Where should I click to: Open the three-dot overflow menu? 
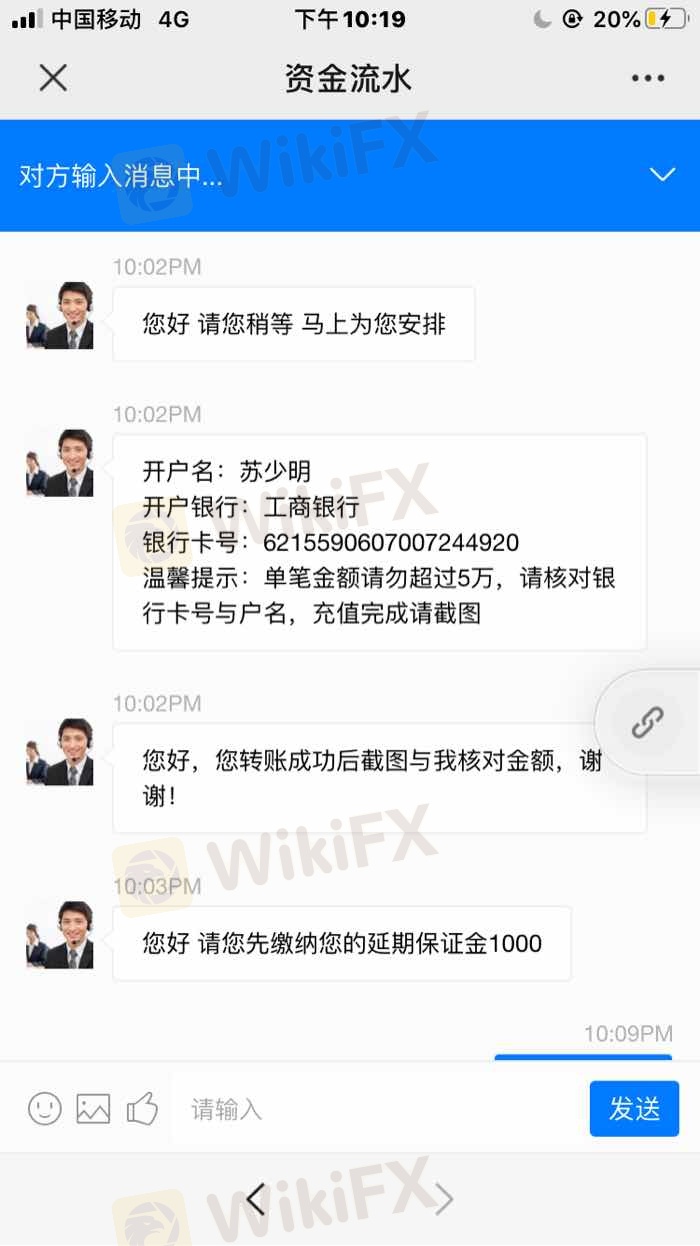(x=647, y=78)
